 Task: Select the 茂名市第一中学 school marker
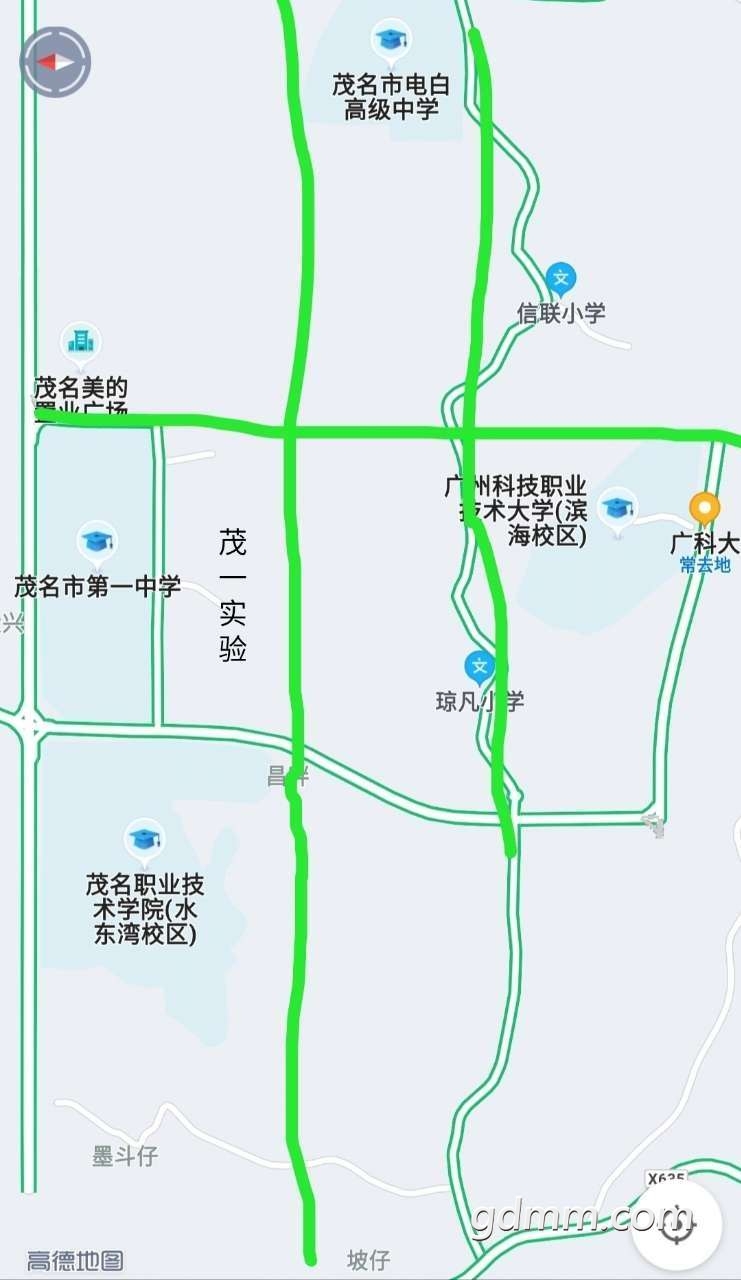click(96, 542)
